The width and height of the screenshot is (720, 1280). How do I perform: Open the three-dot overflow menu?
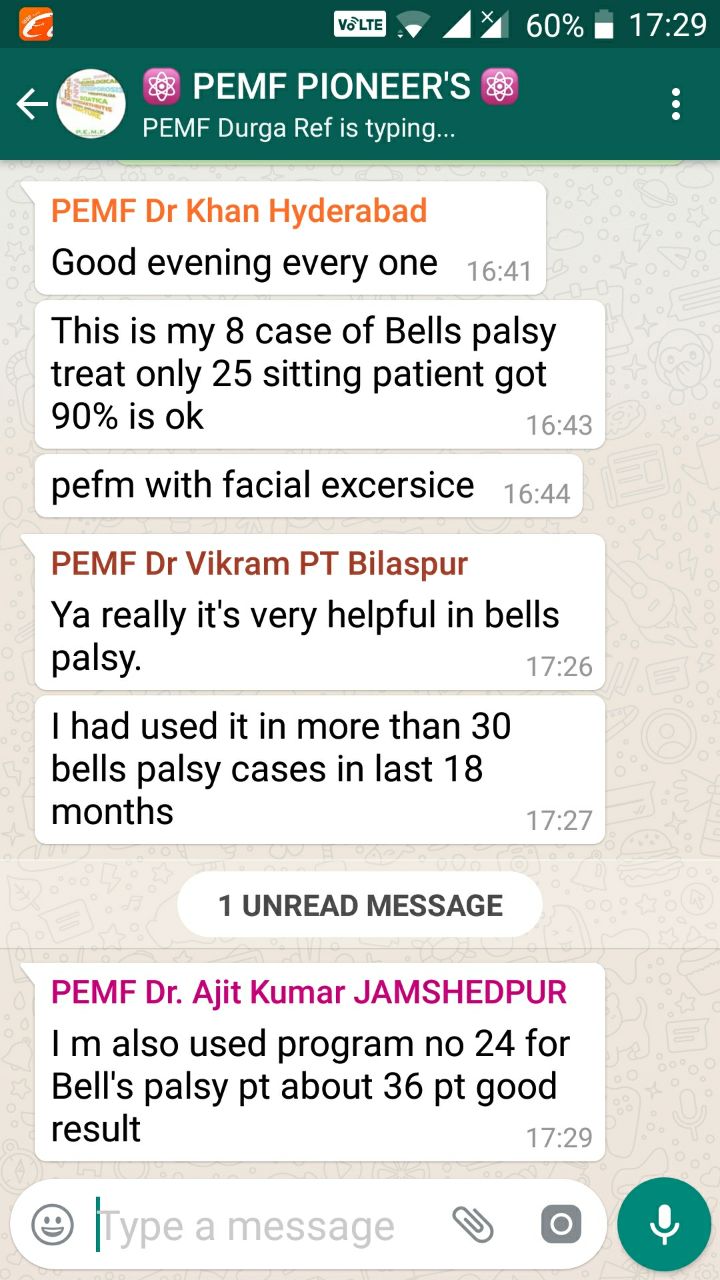coord(677,104)
